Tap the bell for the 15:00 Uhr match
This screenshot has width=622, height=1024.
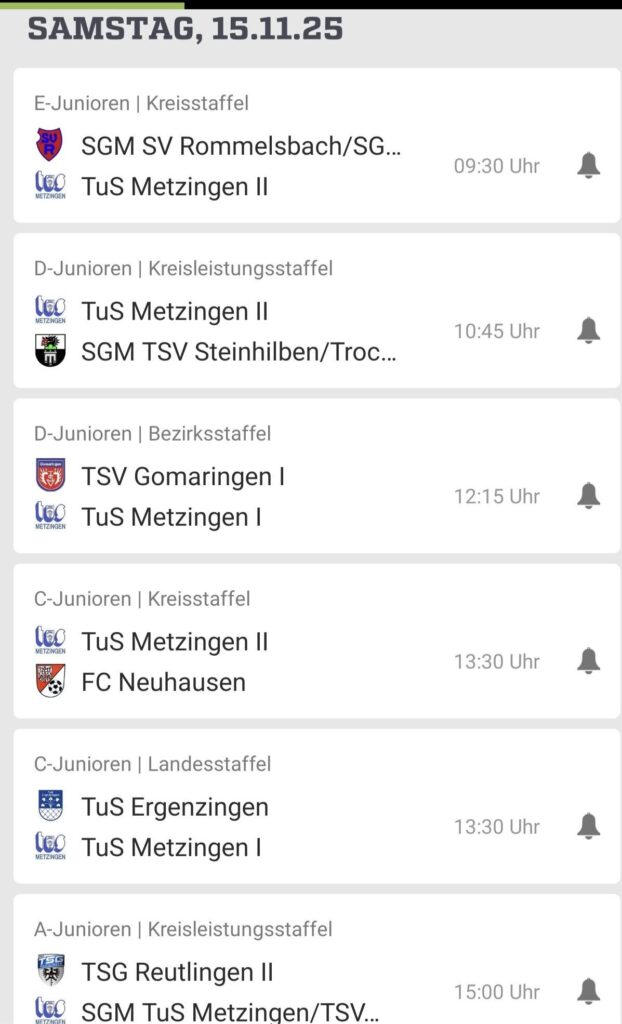click(589, 991)
